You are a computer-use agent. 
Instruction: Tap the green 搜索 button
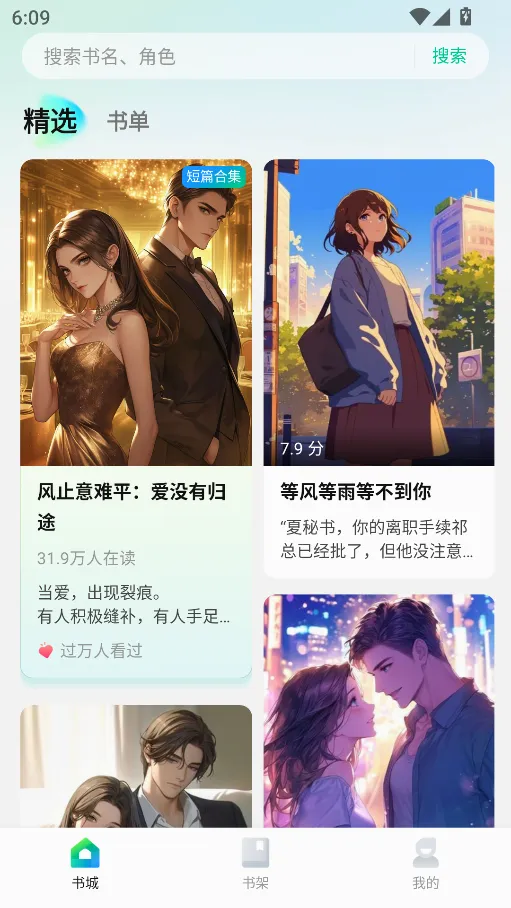click(449, 56)
